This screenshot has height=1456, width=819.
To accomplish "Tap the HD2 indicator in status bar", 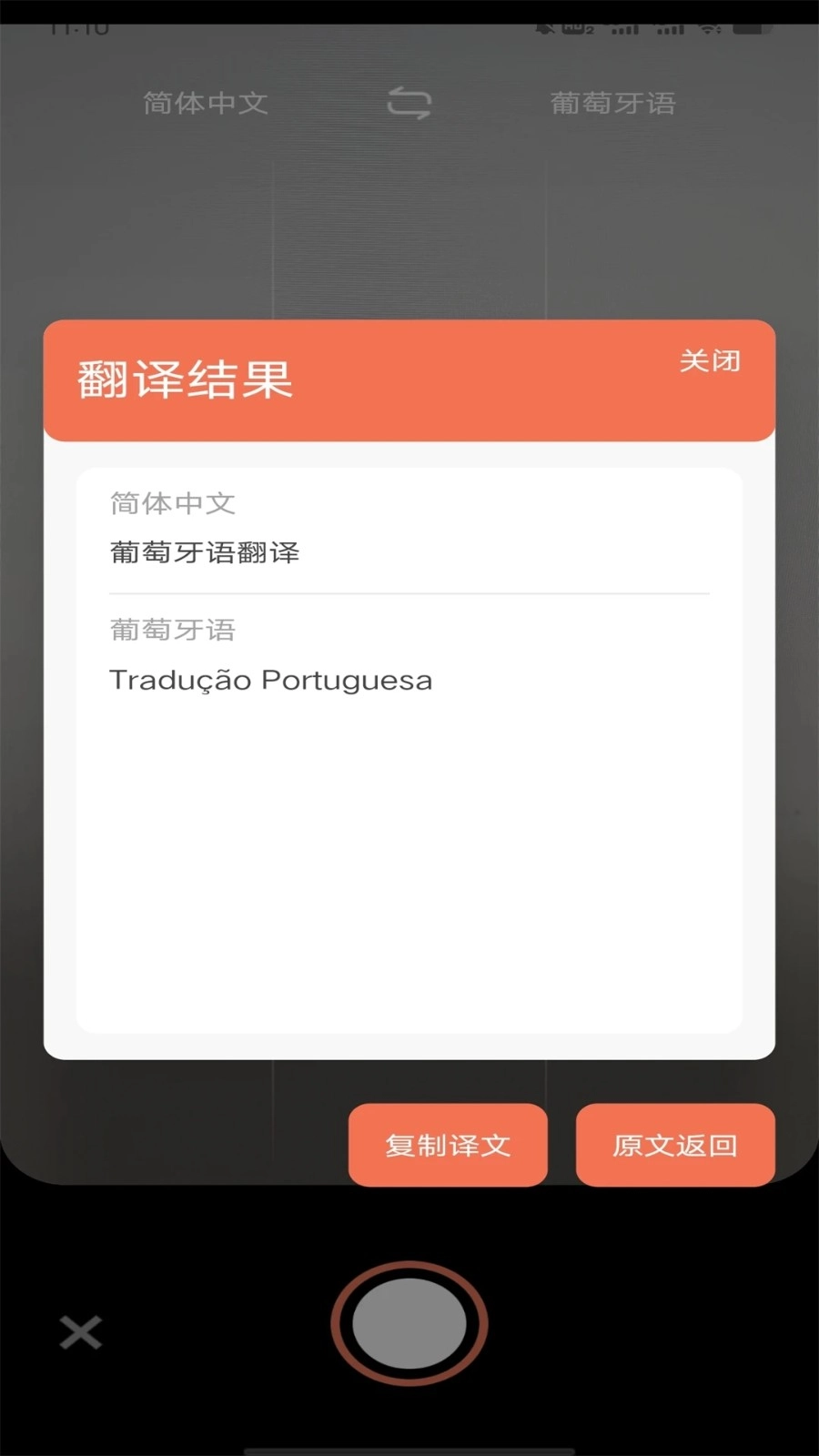I will tap(577, 27).
